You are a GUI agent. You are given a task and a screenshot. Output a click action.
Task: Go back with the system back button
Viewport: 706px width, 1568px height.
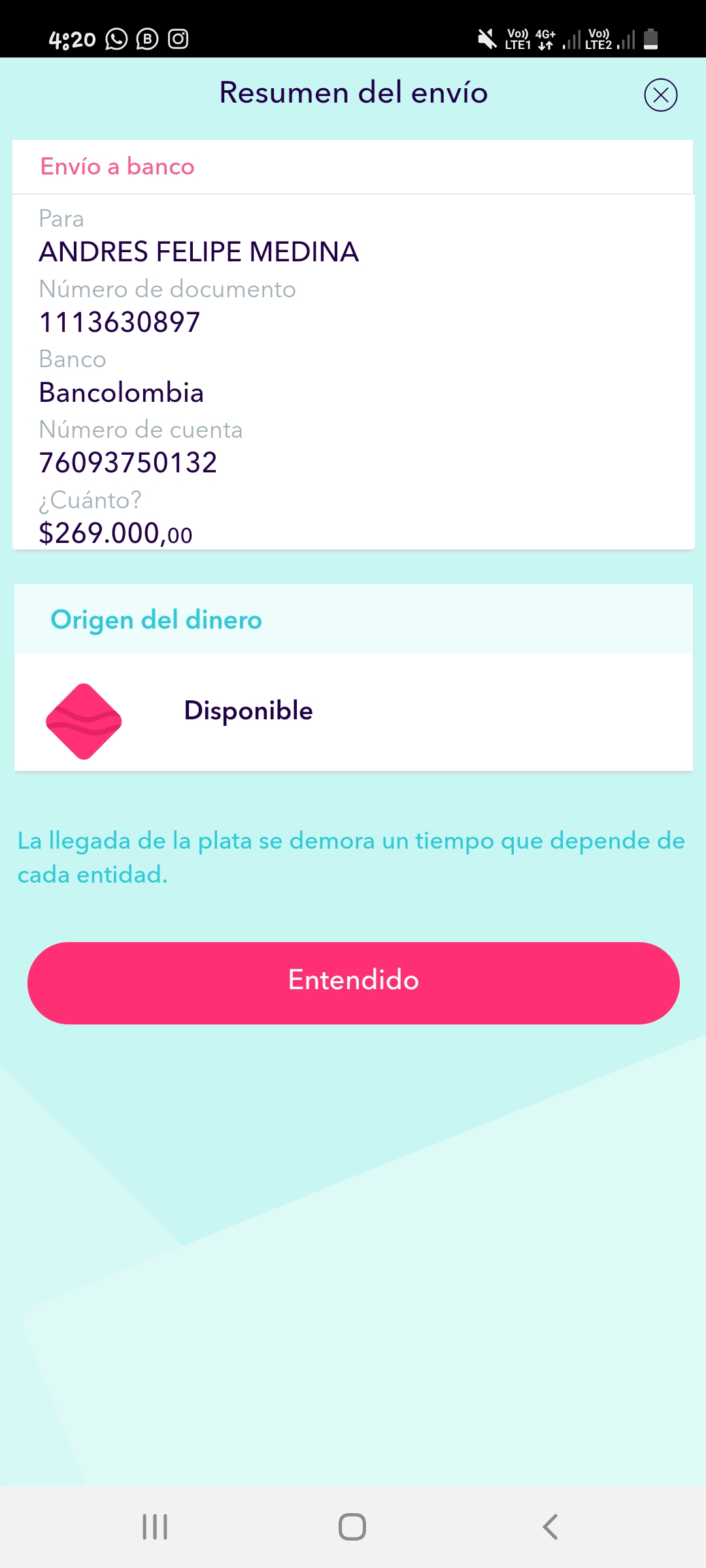[x=550, y=1527]
